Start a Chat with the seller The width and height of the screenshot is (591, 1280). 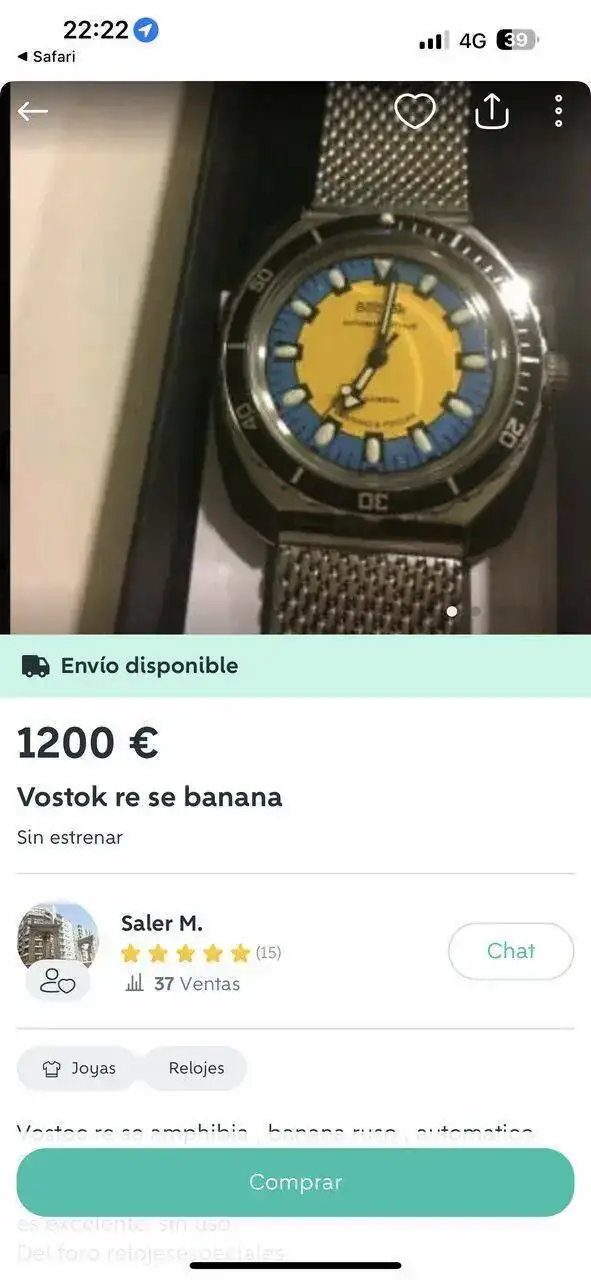(x=511, y=951)
